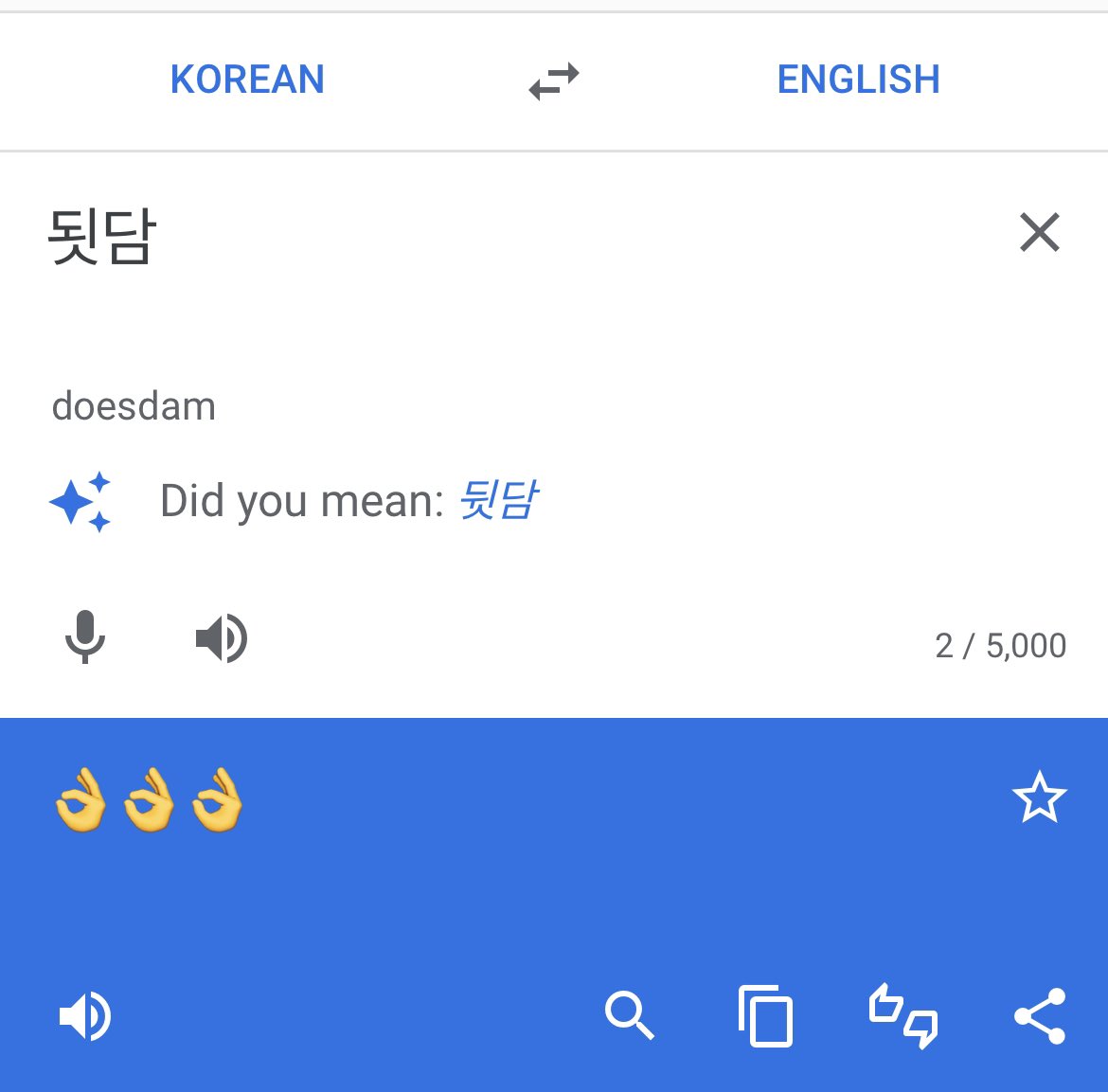Open the Korean source language picker
Screen dimensions: 1108x1092
(247, 80)
